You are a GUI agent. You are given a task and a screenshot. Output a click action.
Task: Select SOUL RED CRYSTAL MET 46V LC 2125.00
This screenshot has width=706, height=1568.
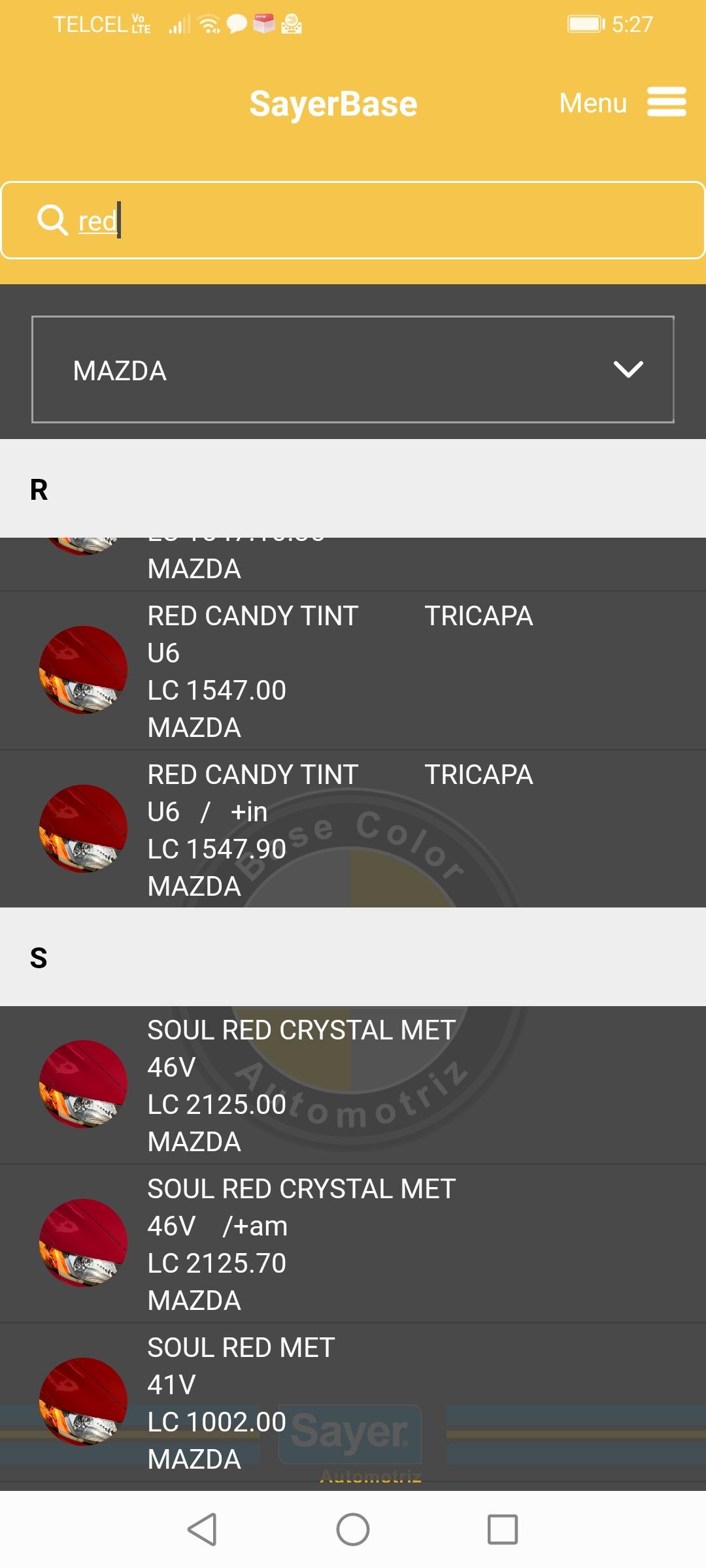pos(353,1085)
